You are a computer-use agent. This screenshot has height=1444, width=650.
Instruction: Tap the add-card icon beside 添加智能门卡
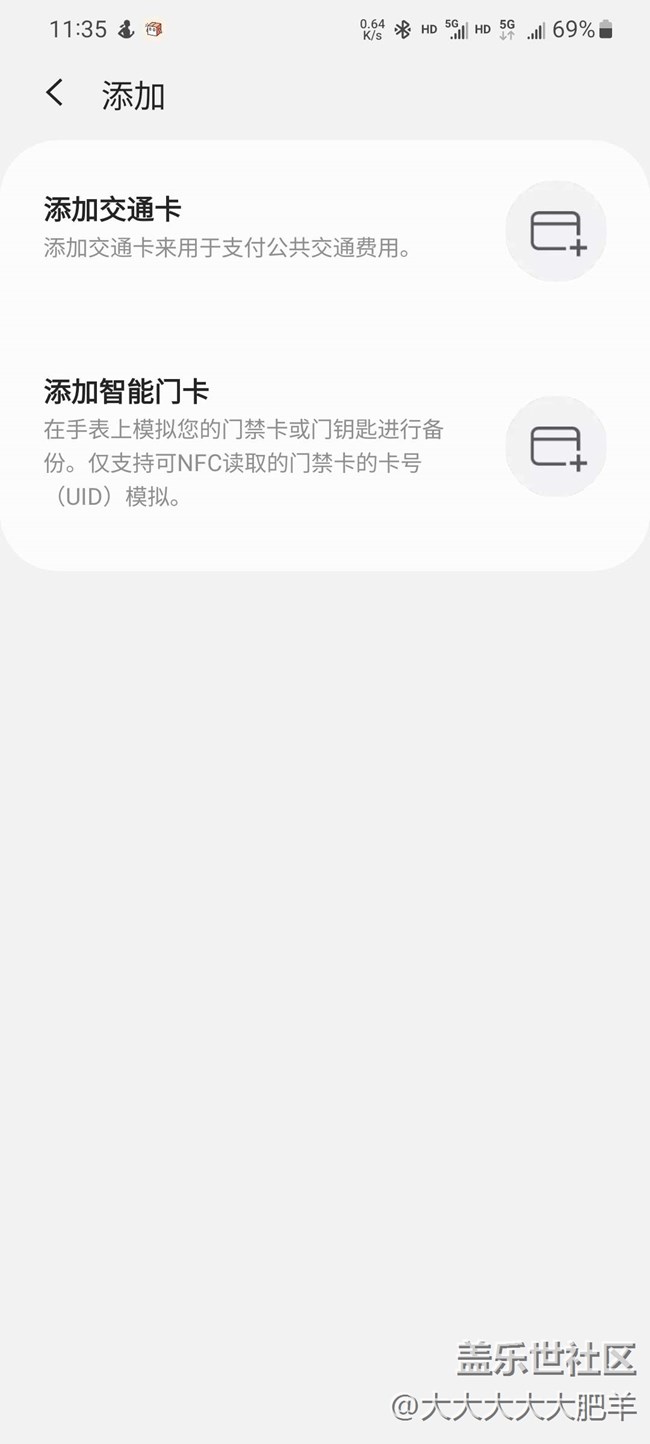556,446
